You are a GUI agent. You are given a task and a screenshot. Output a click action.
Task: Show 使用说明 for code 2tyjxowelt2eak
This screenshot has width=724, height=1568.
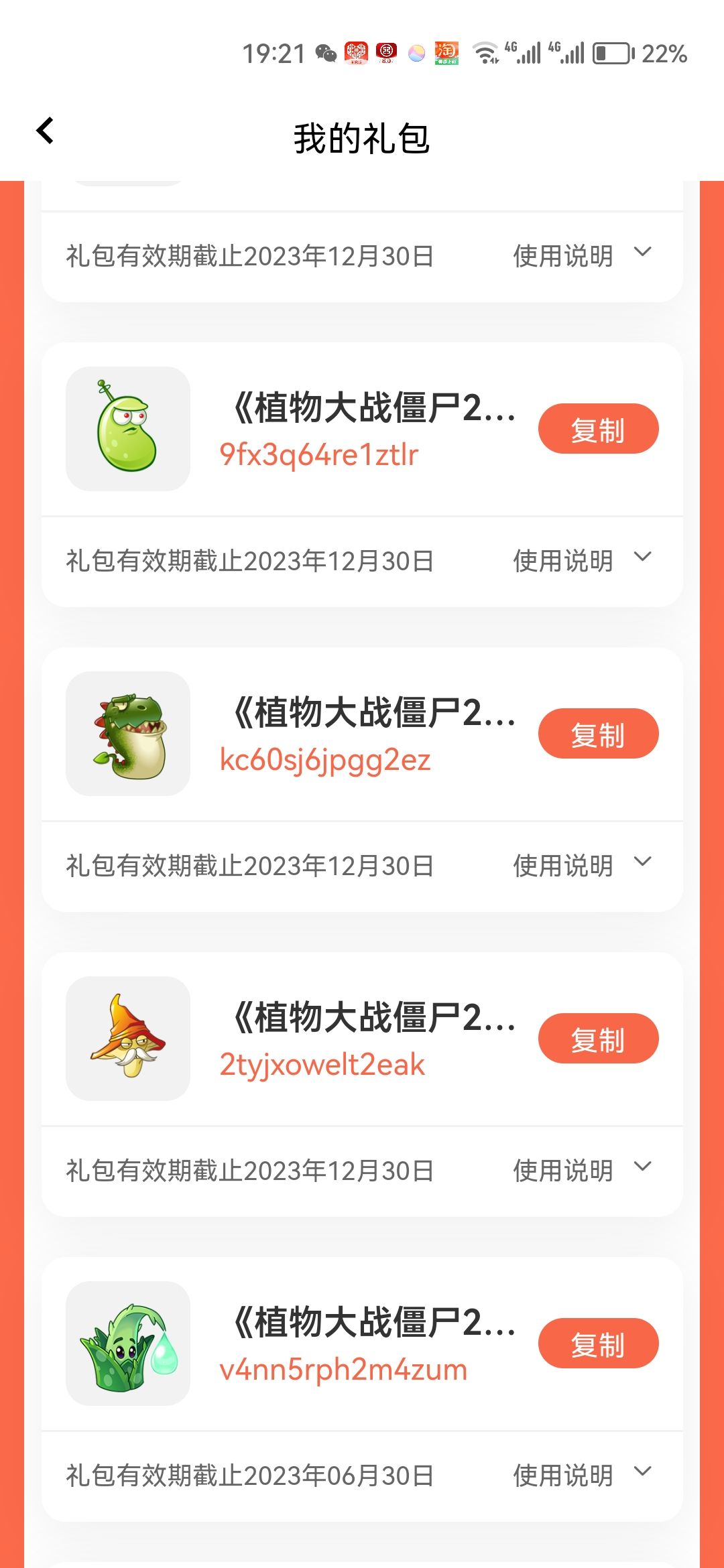[582, 1170]
